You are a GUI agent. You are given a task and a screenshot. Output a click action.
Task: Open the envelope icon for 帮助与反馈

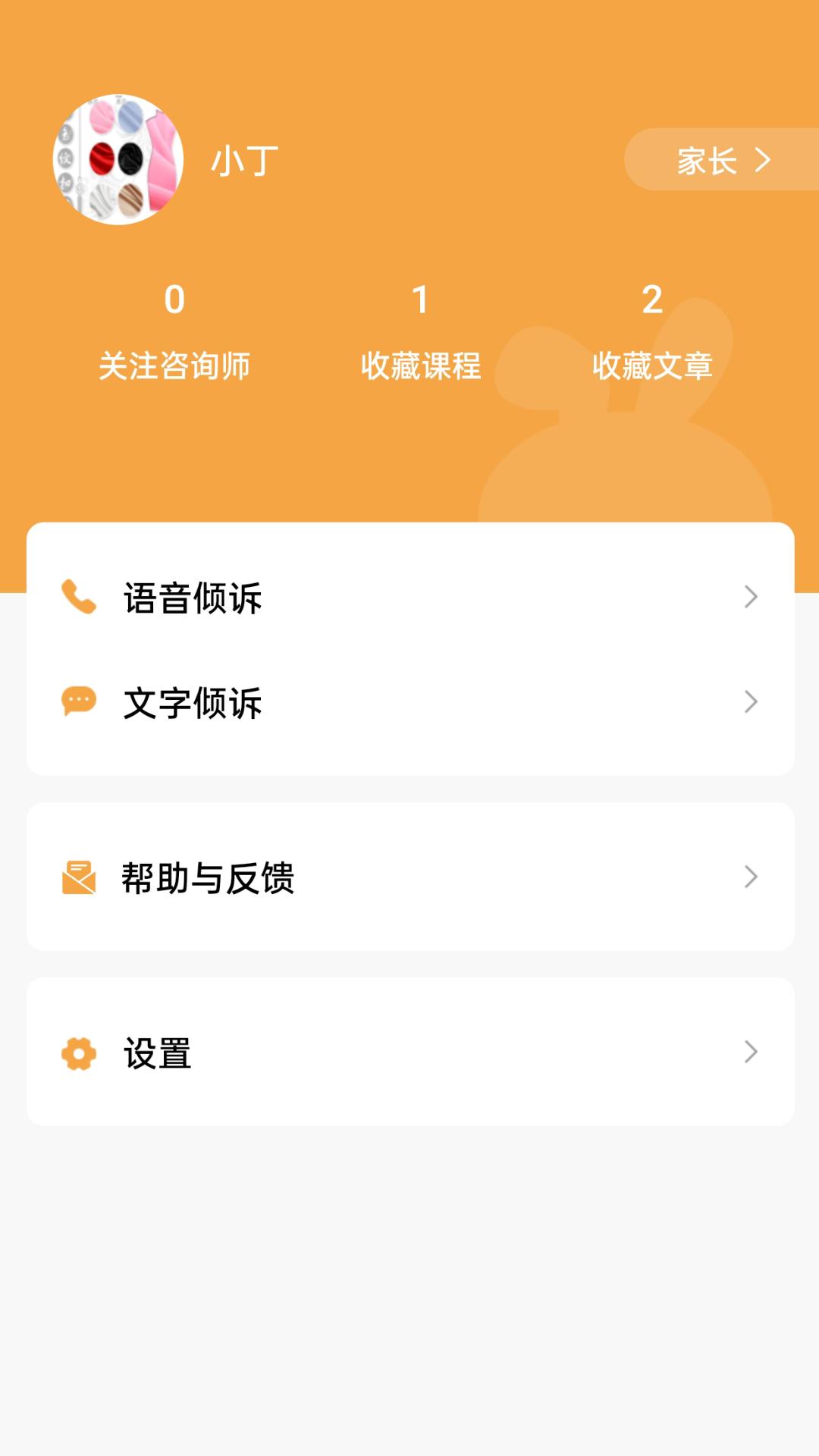tap(77, 878)
